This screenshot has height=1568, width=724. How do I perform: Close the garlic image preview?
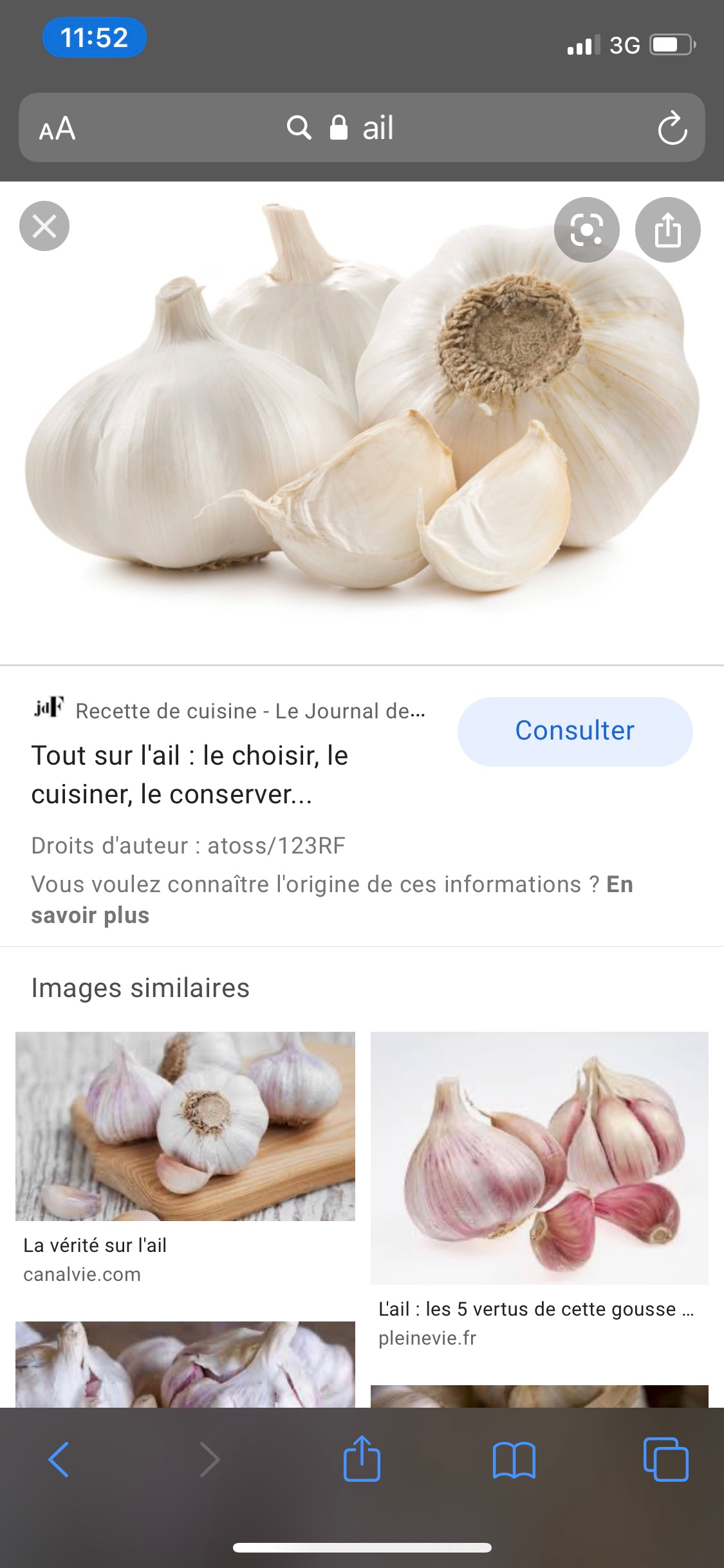click(x=44, y=226)
